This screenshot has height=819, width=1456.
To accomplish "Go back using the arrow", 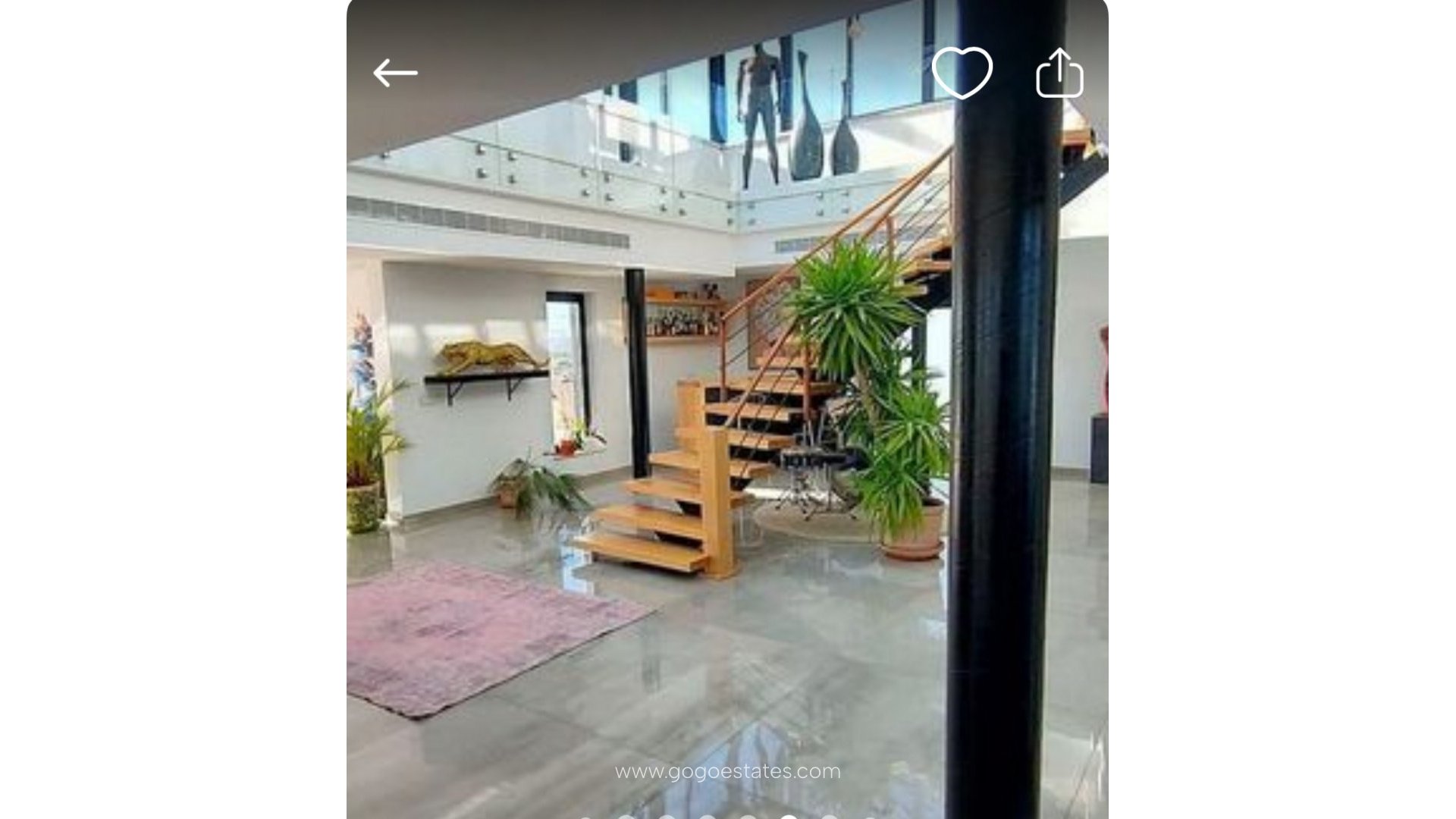I will pyautogui.click(x=395, y=73).
